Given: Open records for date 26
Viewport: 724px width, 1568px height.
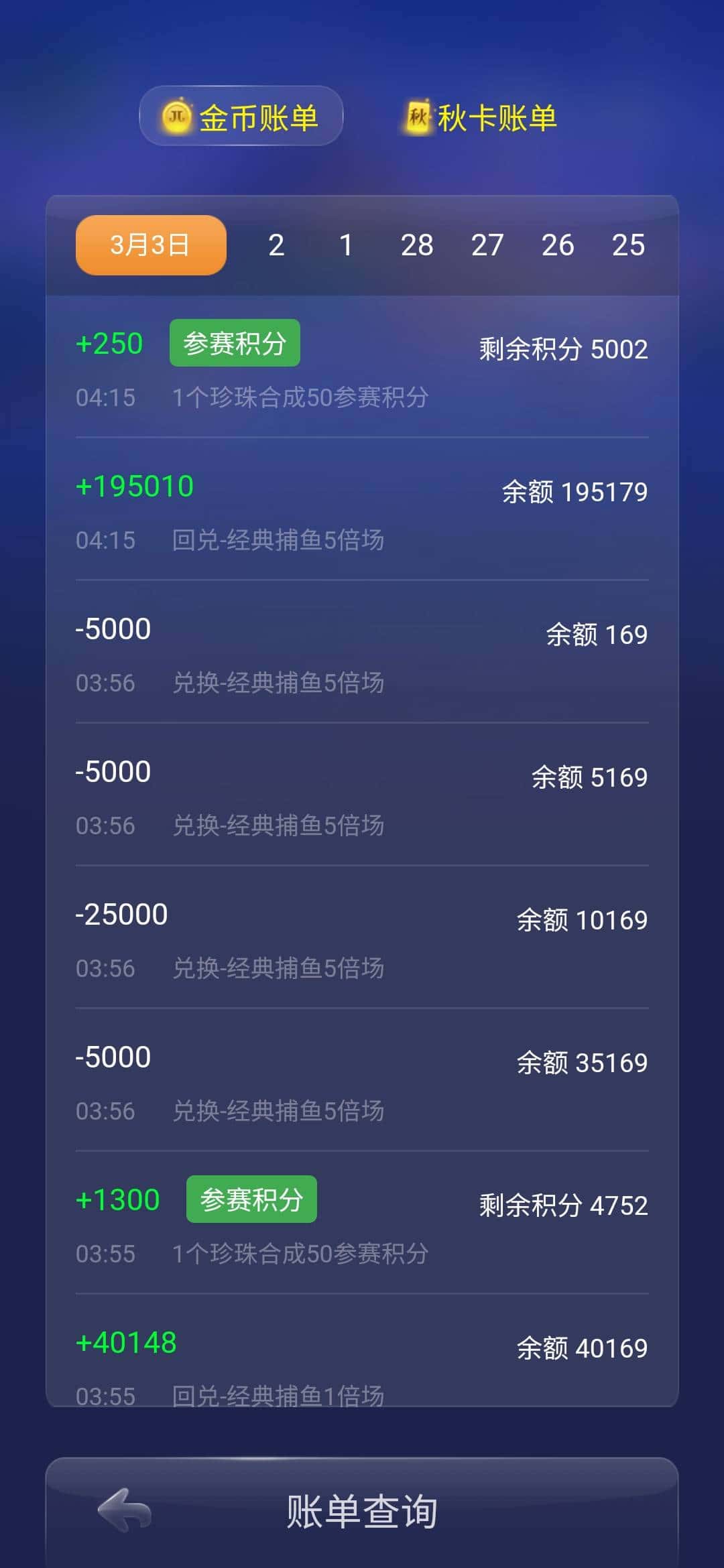Looking at the screenshot, I should (558, 245).
